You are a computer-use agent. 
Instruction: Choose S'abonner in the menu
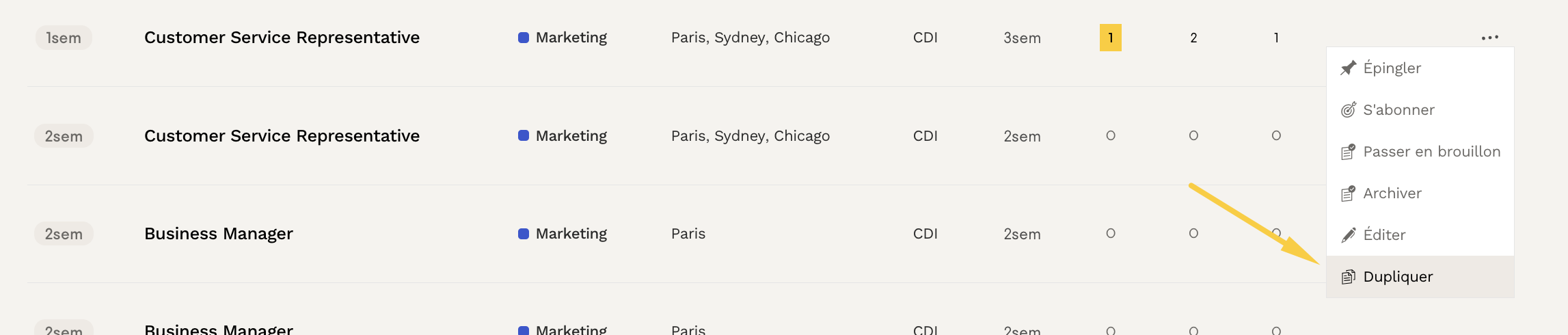(x=1398, y=110)
